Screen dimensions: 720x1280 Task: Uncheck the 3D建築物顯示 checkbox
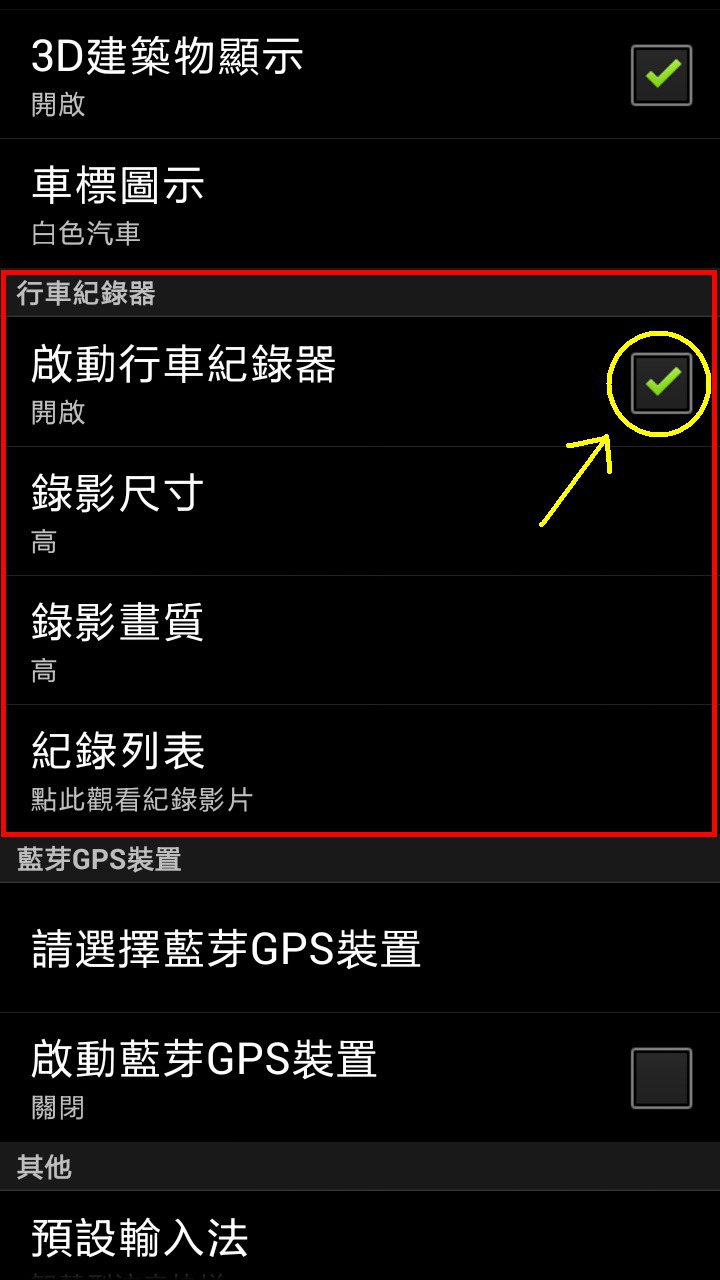pos(661,75)
